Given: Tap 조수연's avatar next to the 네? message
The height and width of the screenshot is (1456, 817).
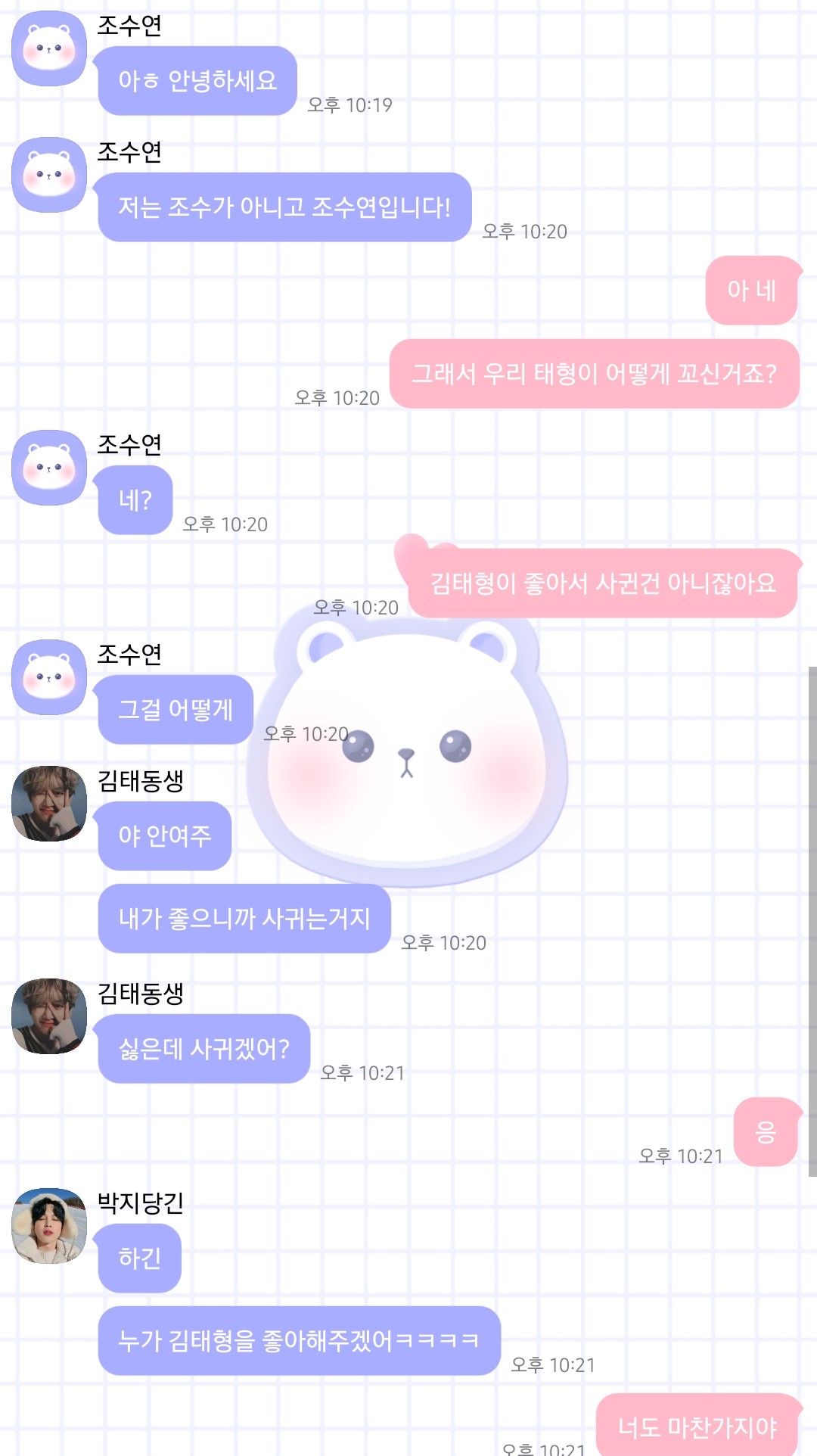Looking at the screenshot, I should (49, 468).
